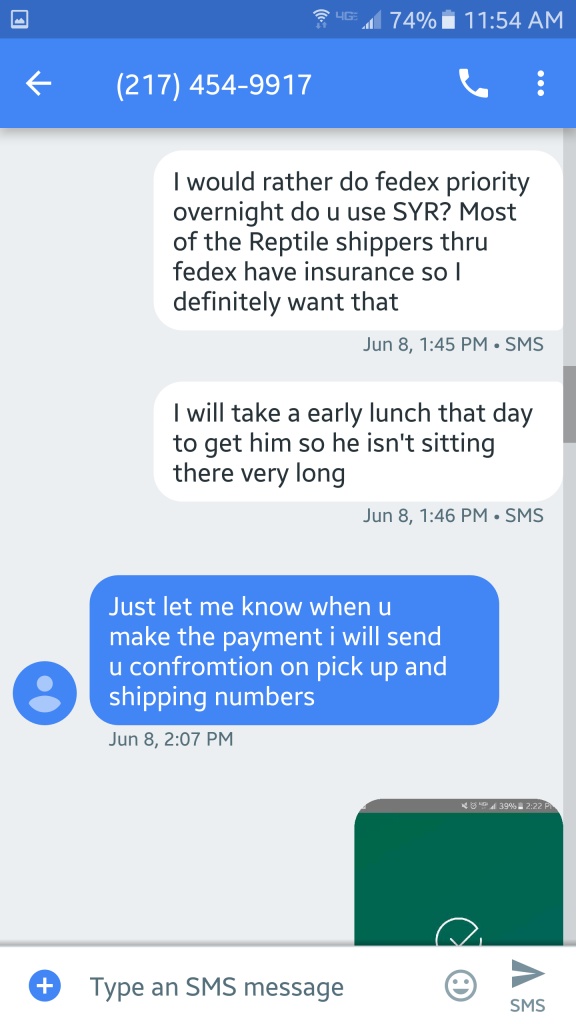This screenshot has height=1024, width=576.
Task: Open the overflow menu
Action: (540, 84)
